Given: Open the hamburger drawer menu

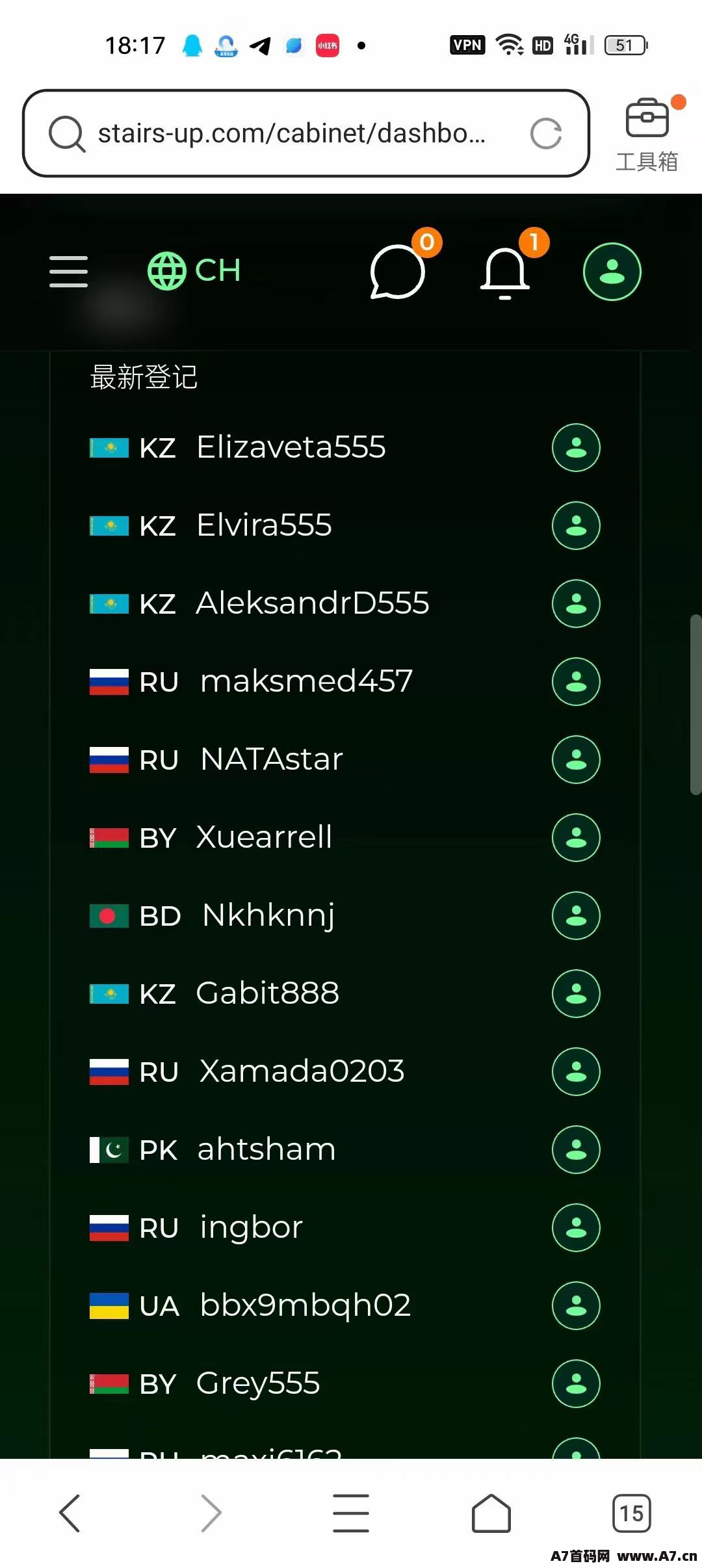Looking at the screenshot, I should [x=68, y=271].
